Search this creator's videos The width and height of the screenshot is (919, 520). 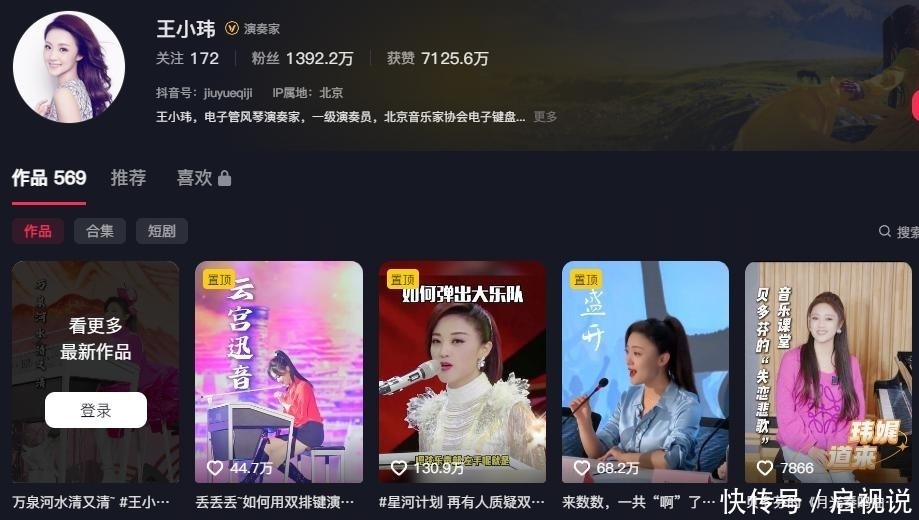point(897,232)
